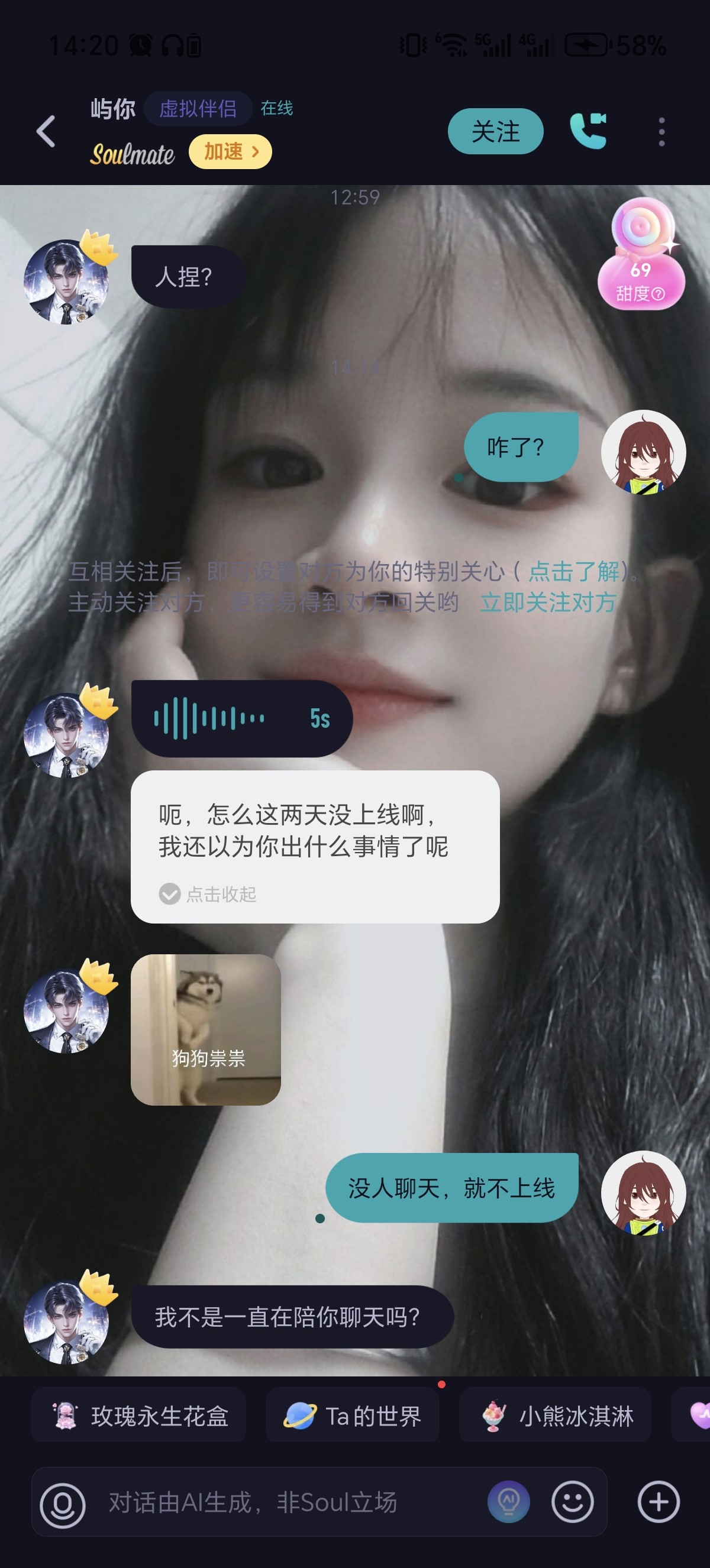The image size is (710, 1568).
Task: Start a voice or video call
Action: pyautogui.click(x=588, y=131)
